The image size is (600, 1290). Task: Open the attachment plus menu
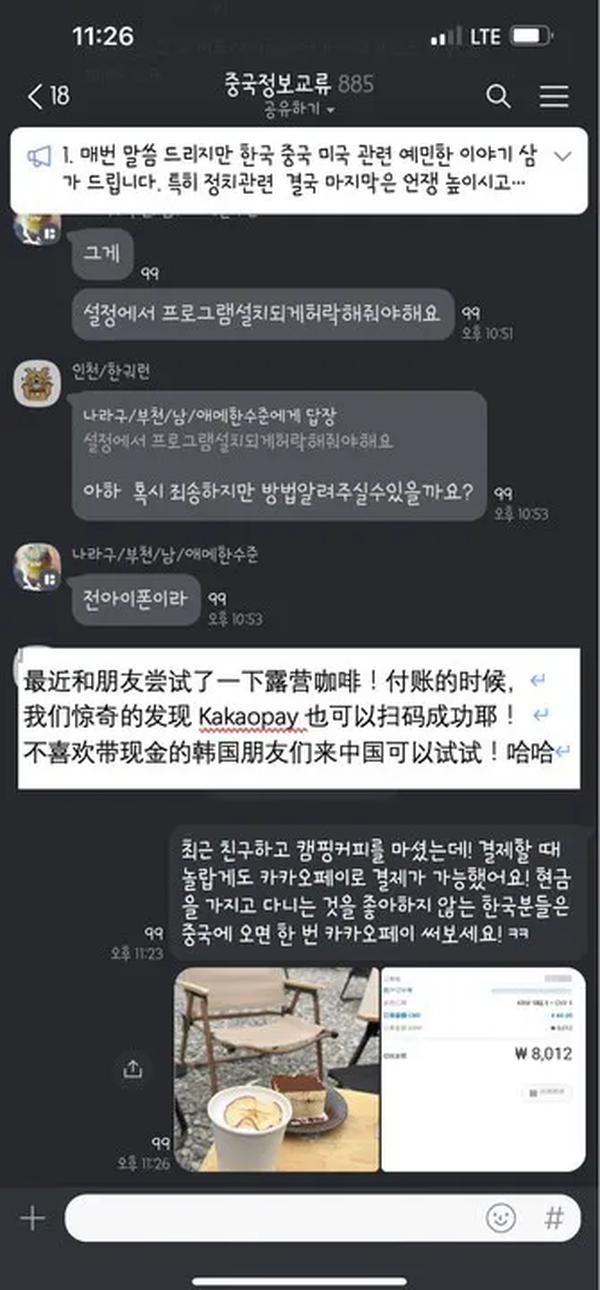33,1218
